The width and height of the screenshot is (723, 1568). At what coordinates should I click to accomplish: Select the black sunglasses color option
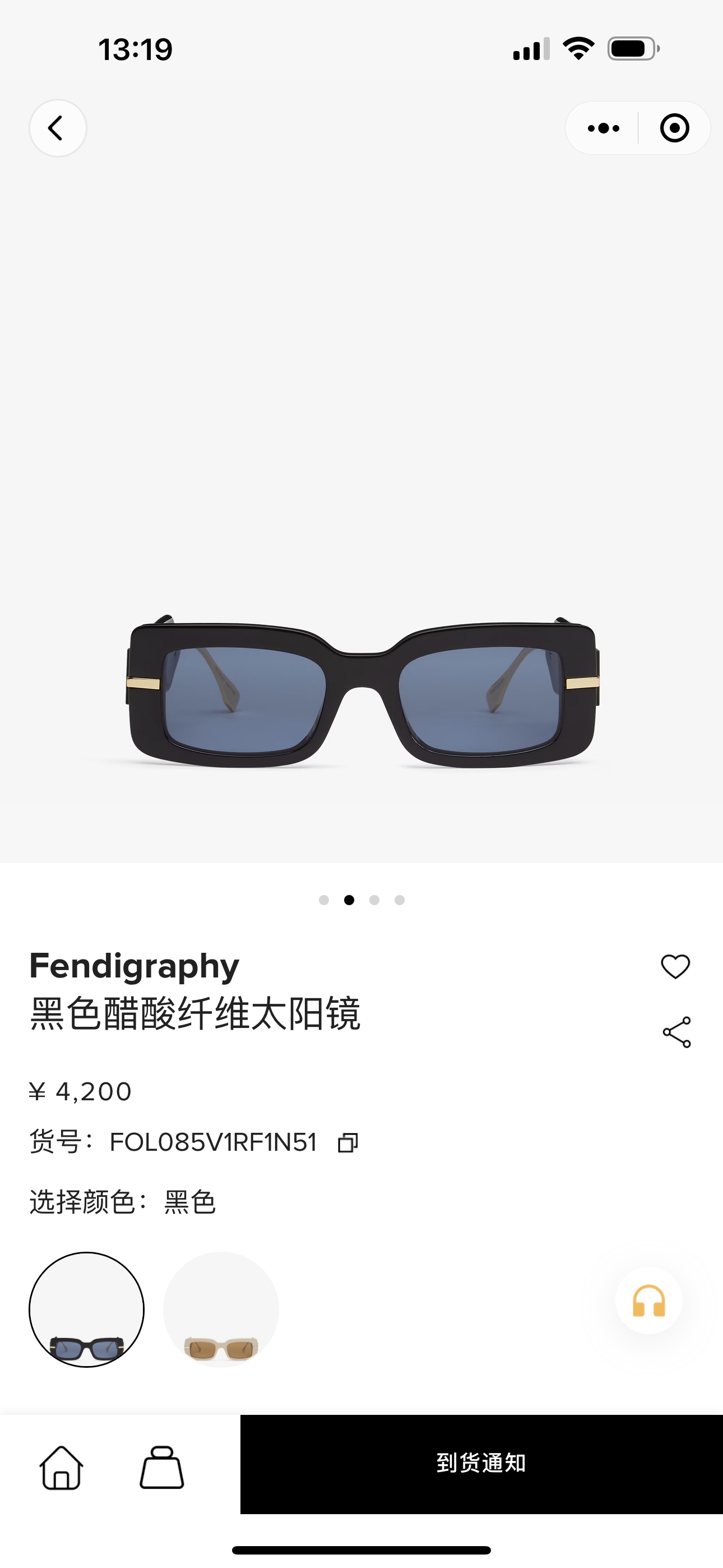point(86,1309)
